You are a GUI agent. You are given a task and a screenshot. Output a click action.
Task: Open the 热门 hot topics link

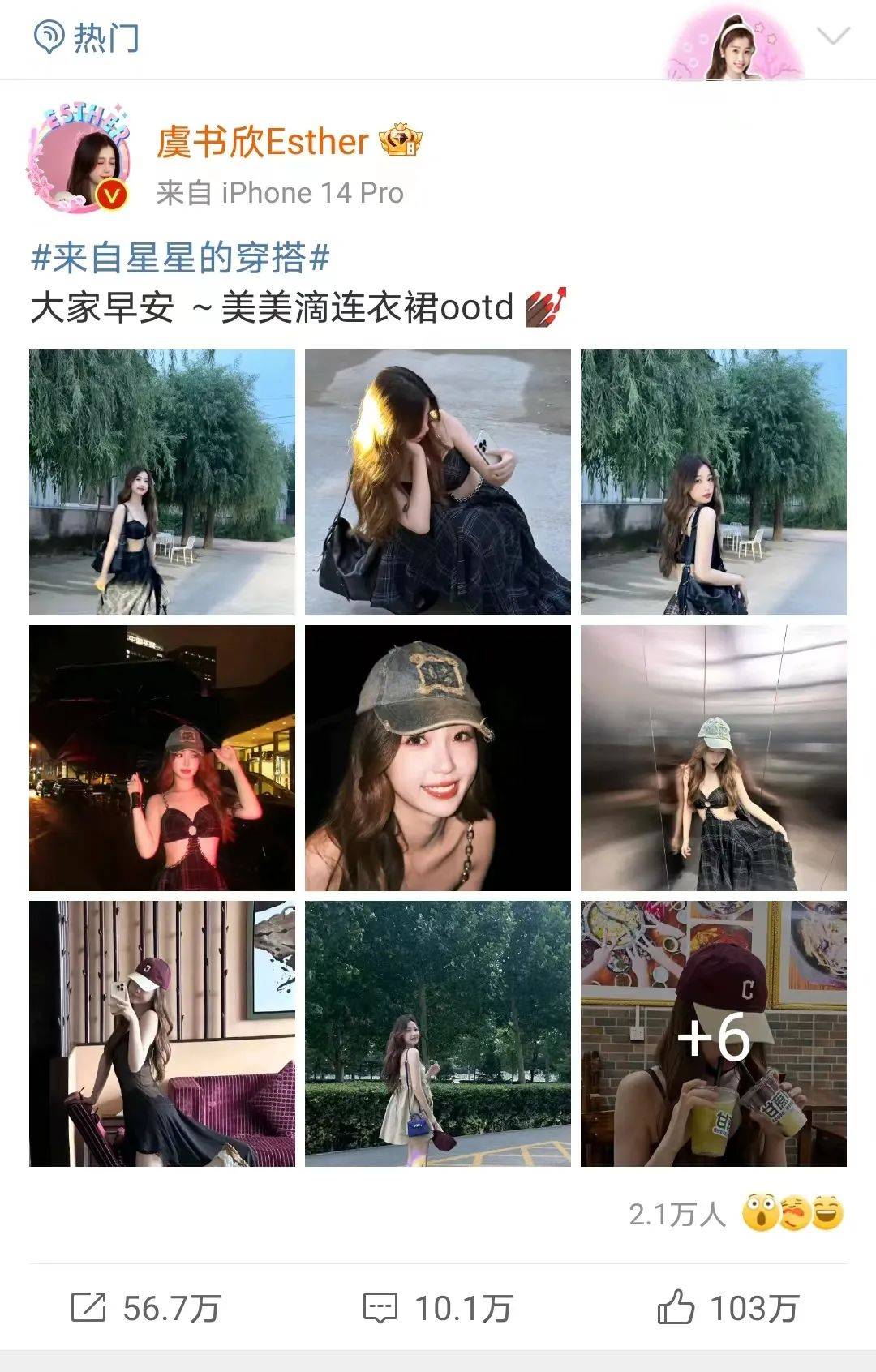point(87,37)
